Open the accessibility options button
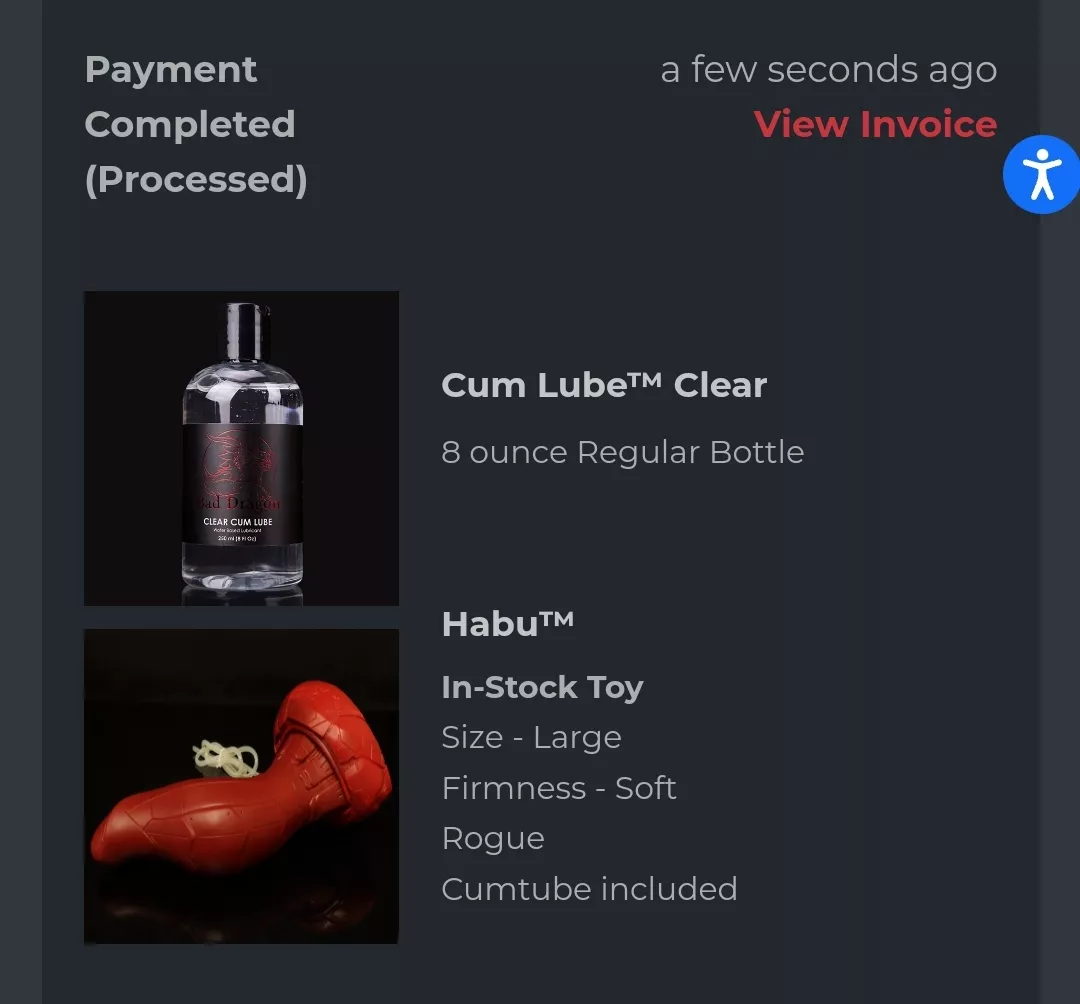Screen dimensions: 1080x1004 [1042, 175]
